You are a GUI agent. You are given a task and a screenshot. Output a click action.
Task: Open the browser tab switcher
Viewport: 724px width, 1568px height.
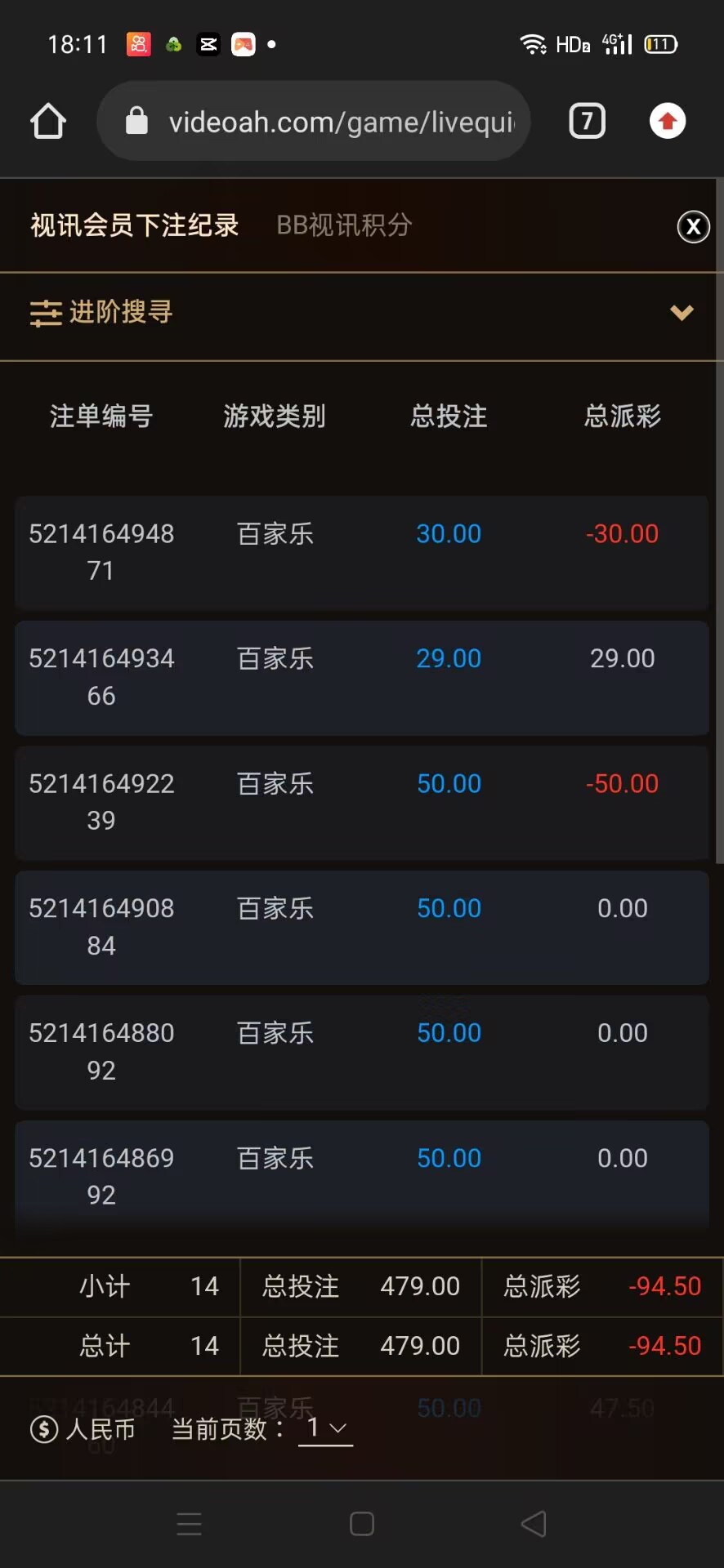(587, 122)
